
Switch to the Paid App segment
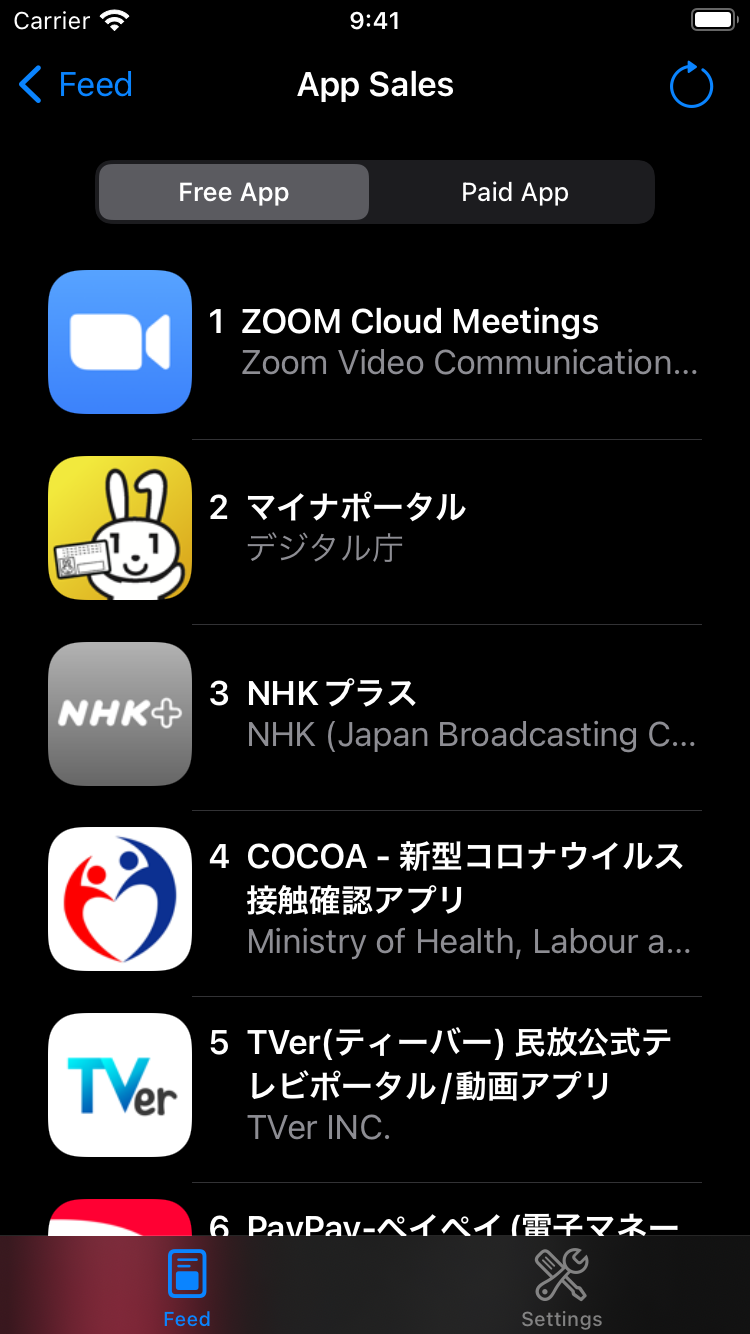[x=514, y=192]
